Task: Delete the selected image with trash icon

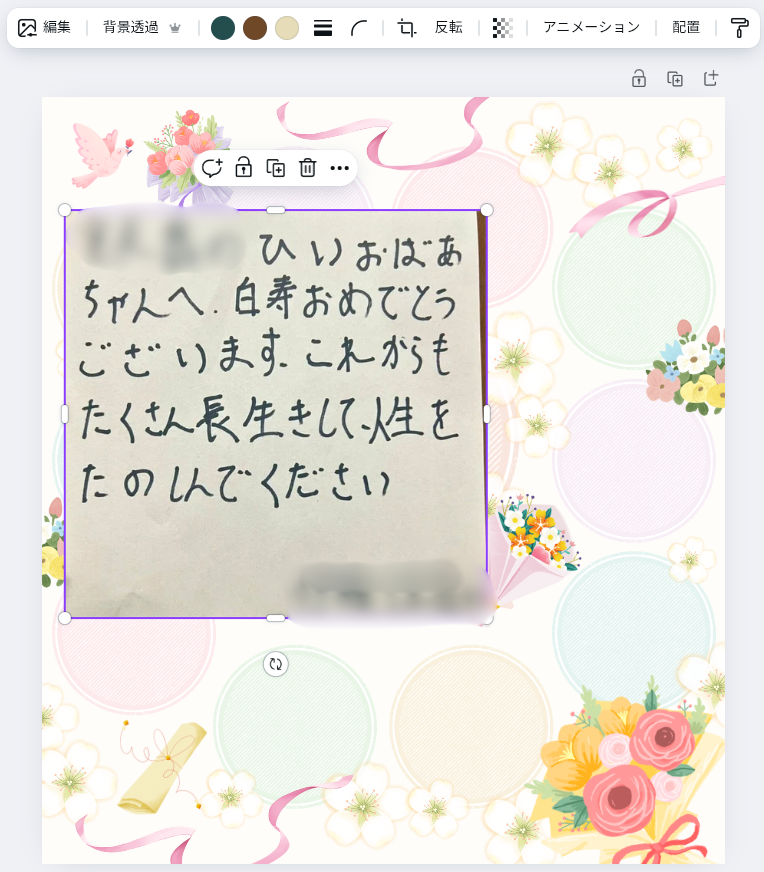Action: (x=308, y=168)
